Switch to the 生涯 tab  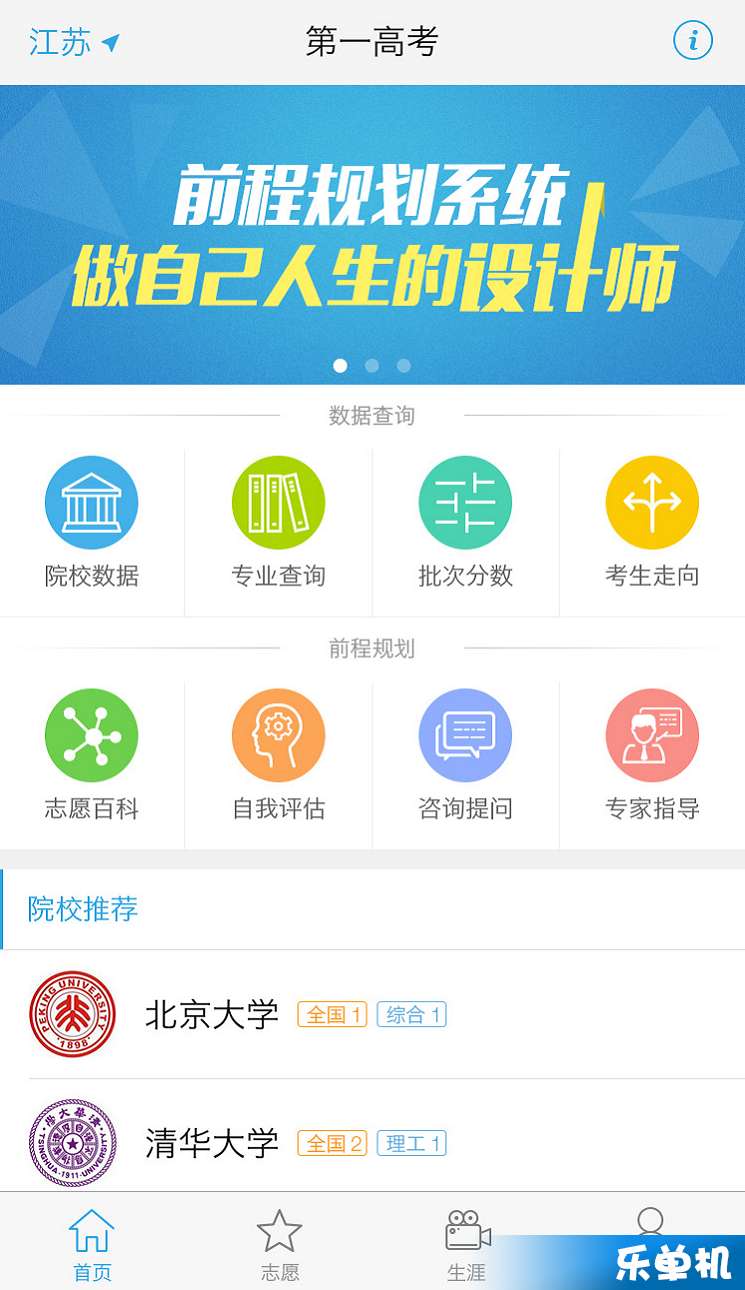466,1244
